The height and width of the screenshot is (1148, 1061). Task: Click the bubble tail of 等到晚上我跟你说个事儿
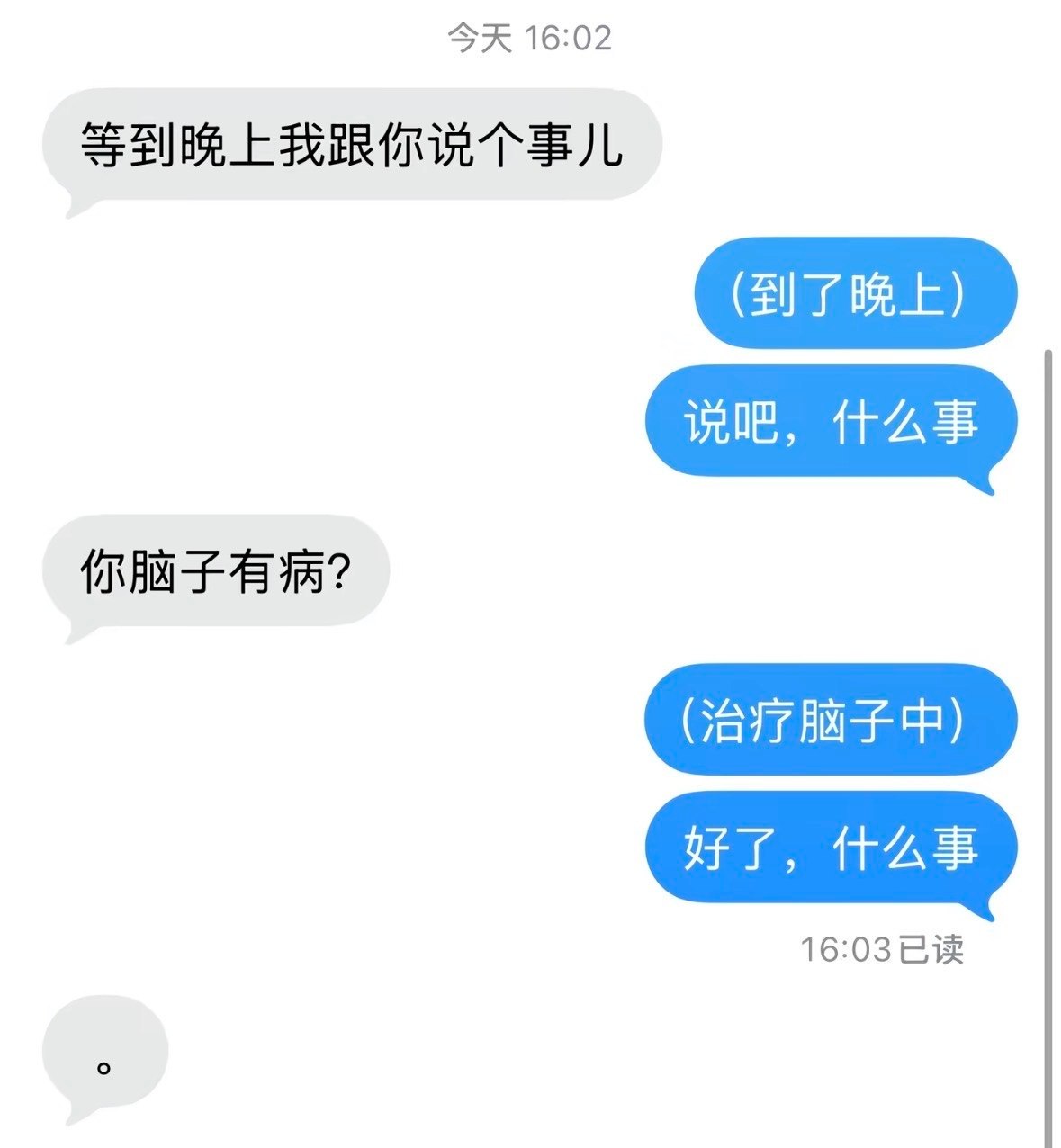tap(76, 202)
